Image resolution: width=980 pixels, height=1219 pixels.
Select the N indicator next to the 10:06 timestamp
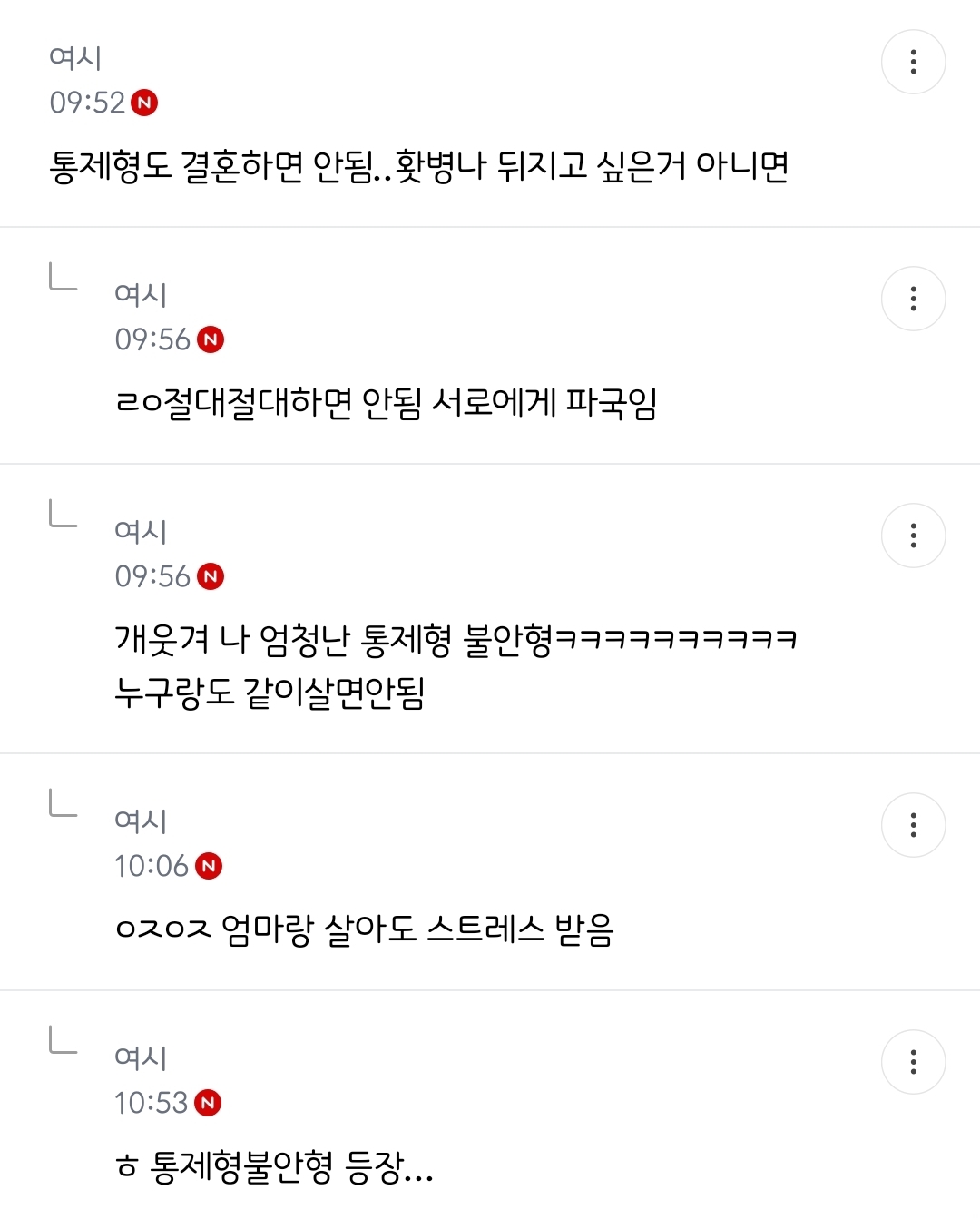pyautogui.click(x=207, y=867)
